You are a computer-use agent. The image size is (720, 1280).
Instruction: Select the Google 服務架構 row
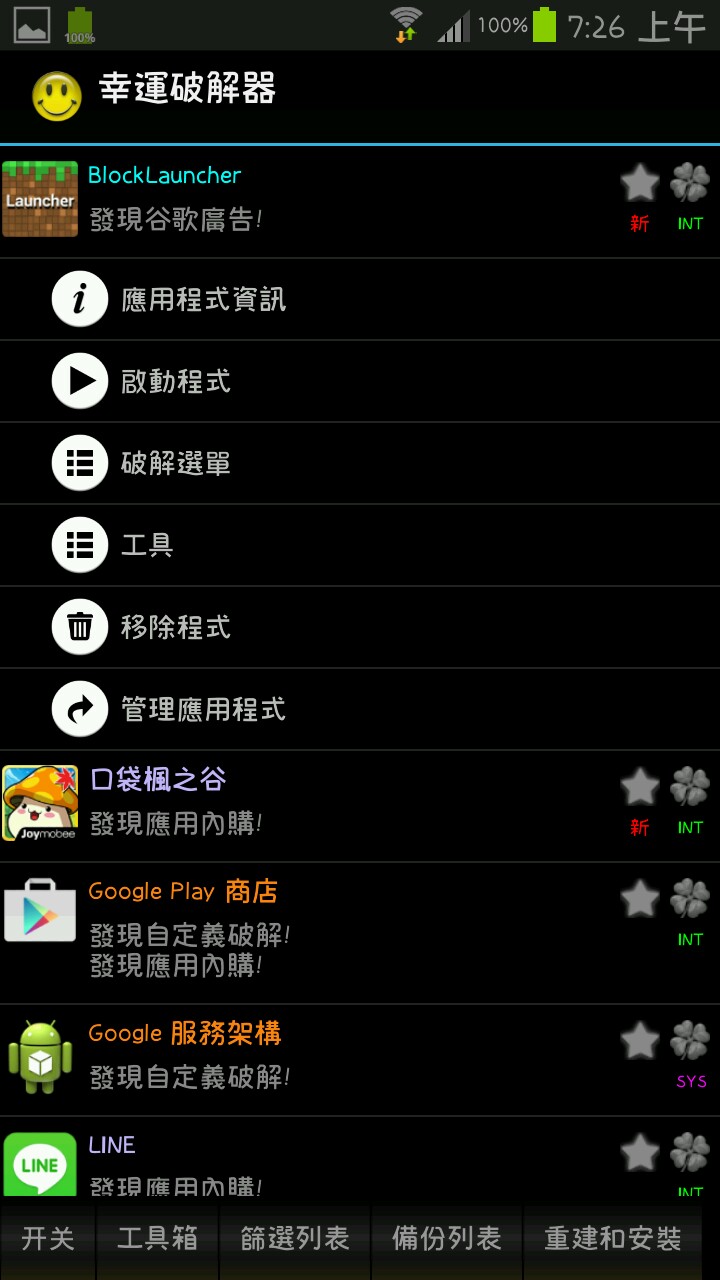pyautogui.click(x=300, y=1058)
